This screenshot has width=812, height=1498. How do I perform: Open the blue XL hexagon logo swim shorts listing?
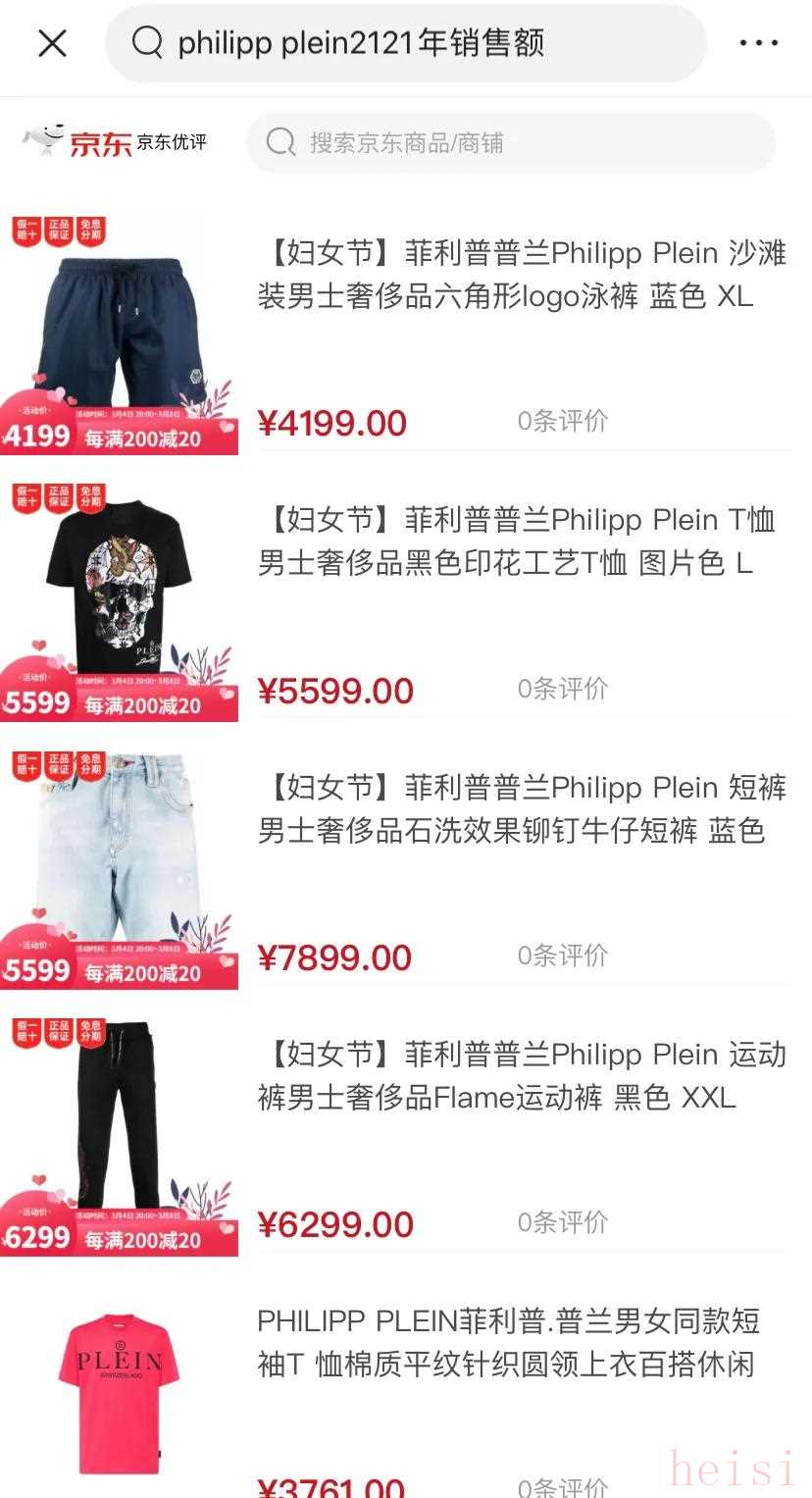(x=406, y=335)
